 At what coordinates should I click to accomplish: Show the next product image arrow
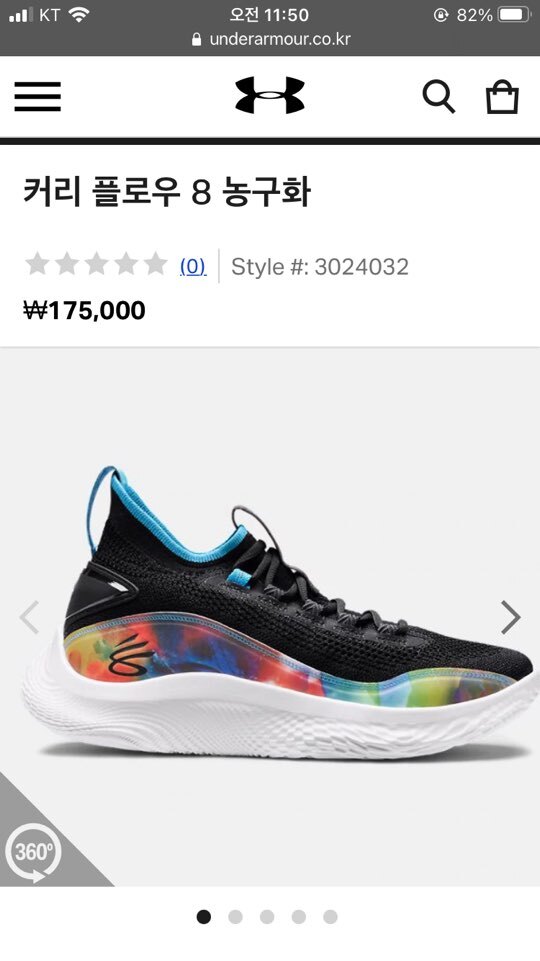(511, 617)
